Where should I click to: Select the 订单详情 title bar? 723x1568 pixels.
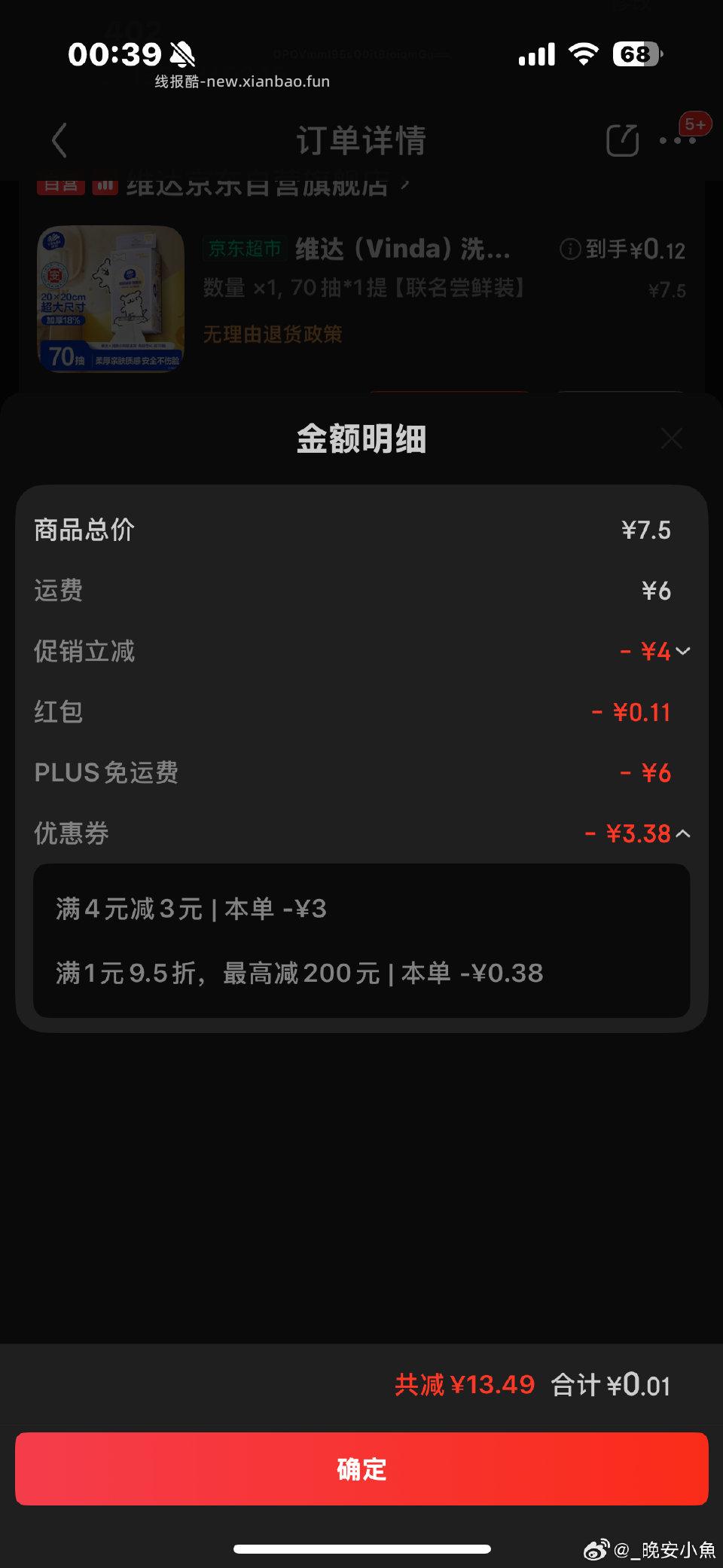pos(361,140)
